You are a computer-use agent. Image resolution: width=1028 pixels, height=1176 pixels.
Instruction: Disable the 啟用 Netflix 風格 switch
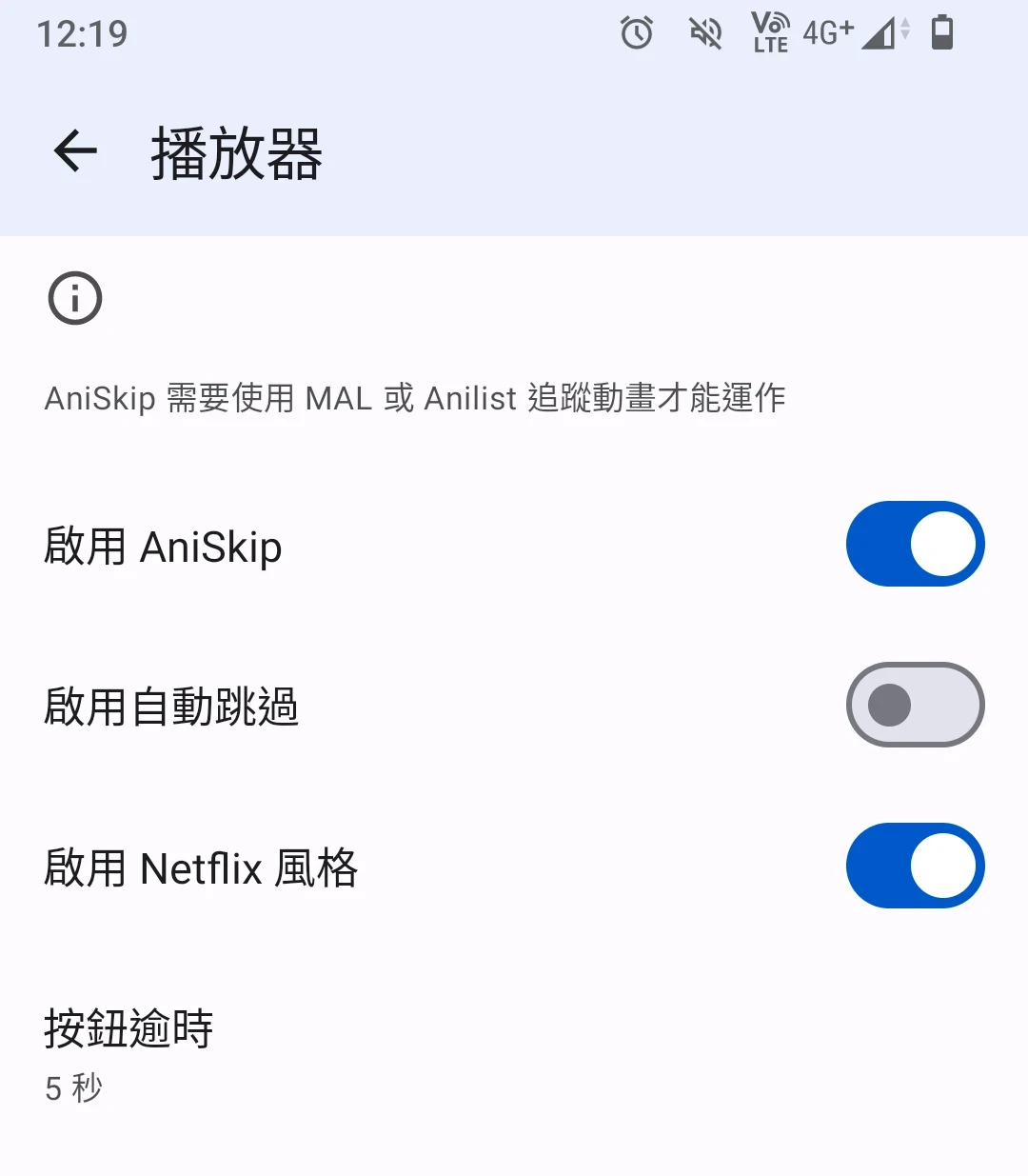[x=915, y=866]
